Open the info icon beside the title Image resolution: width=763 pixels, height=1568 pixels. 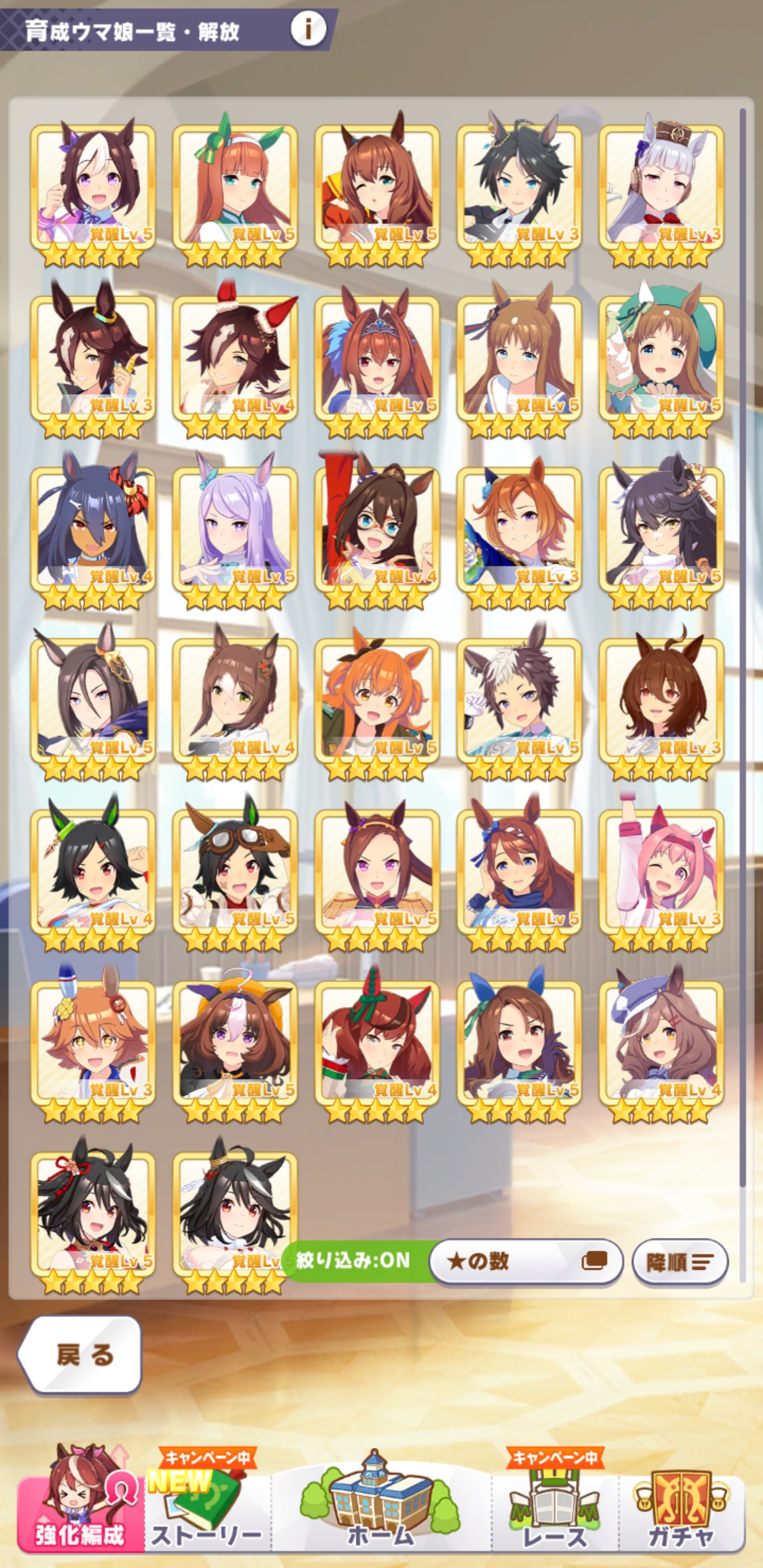[307, 28]
